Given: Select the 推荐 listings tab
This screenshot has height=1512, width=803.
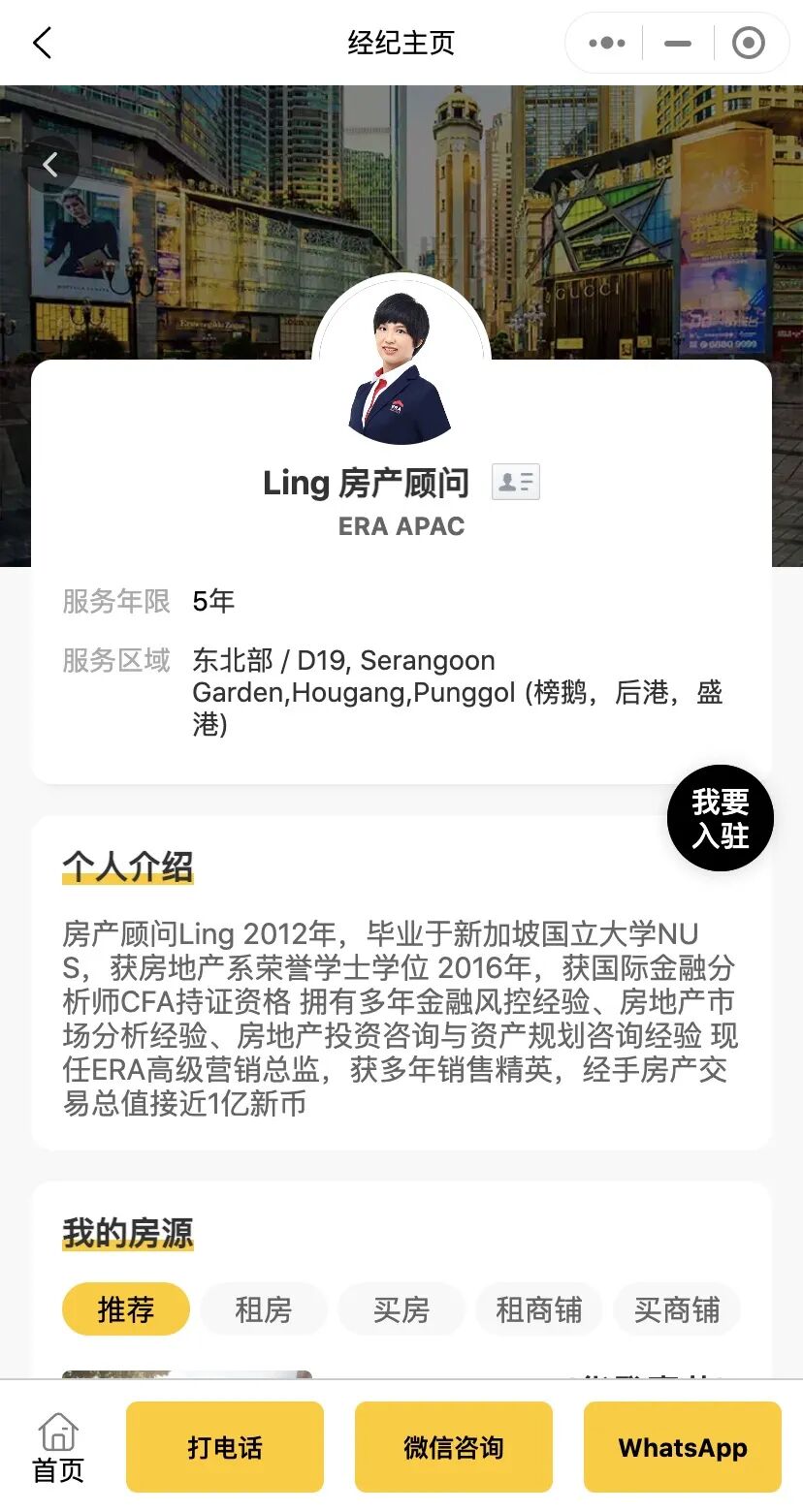Looking at the screenshot, I should click(126, 1309).
